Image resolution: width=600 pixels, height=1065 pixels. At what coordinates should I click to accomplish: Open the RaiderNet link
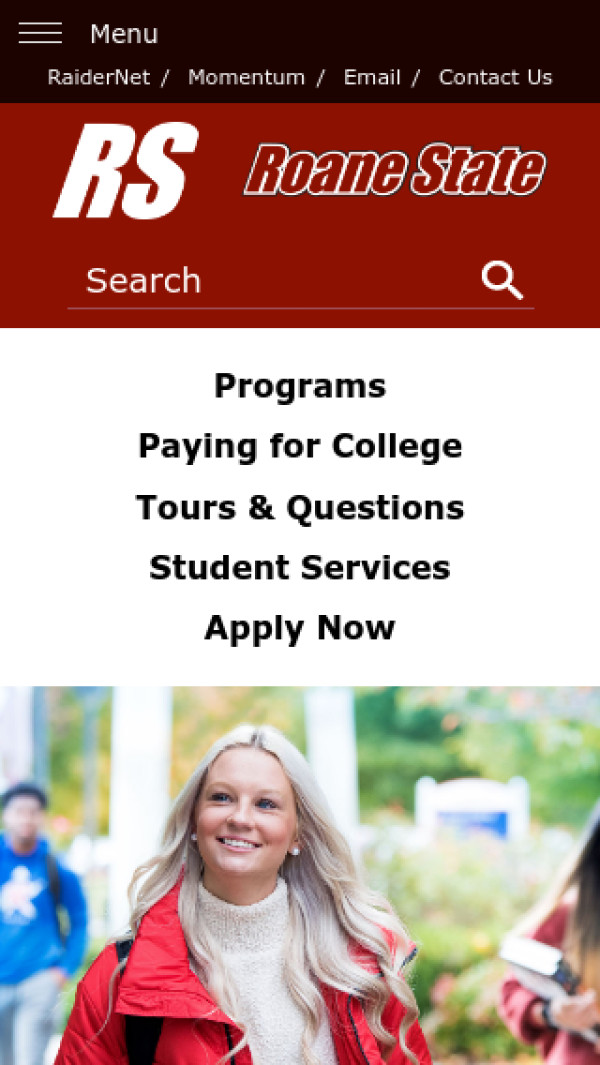98,77
